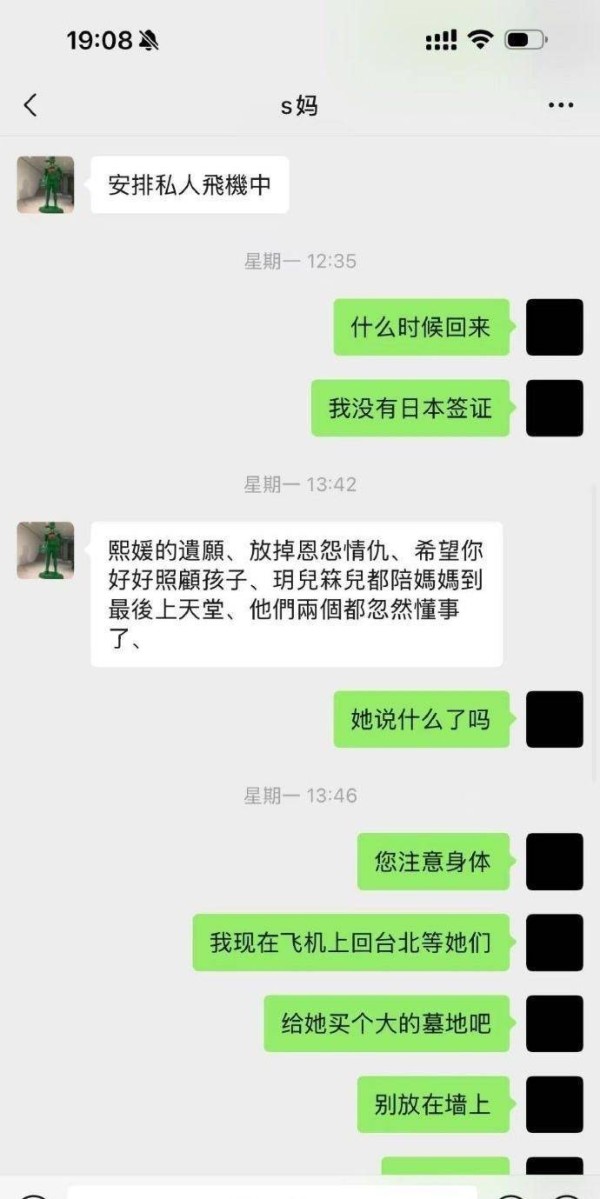Open avatar beside the 熙媛的遺願 message
600x1199 pixels.
pyautogui.click(x=45, y=550)
